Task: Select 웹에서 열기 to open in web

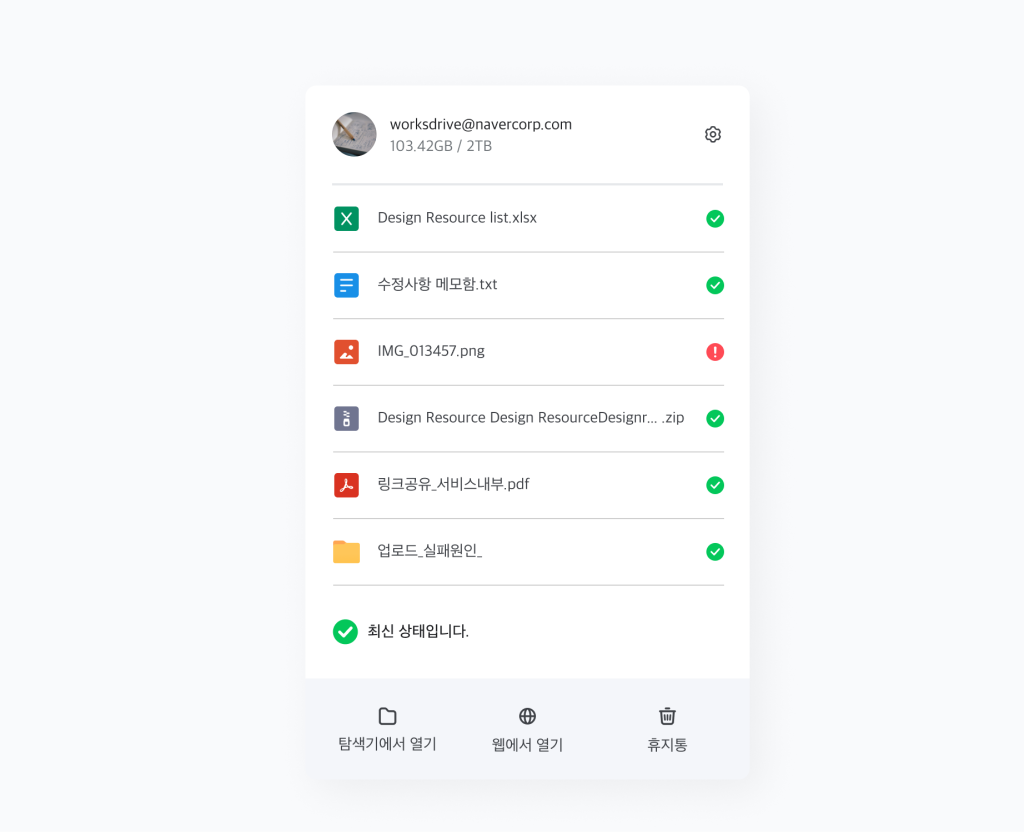Action: pos(527,729)
